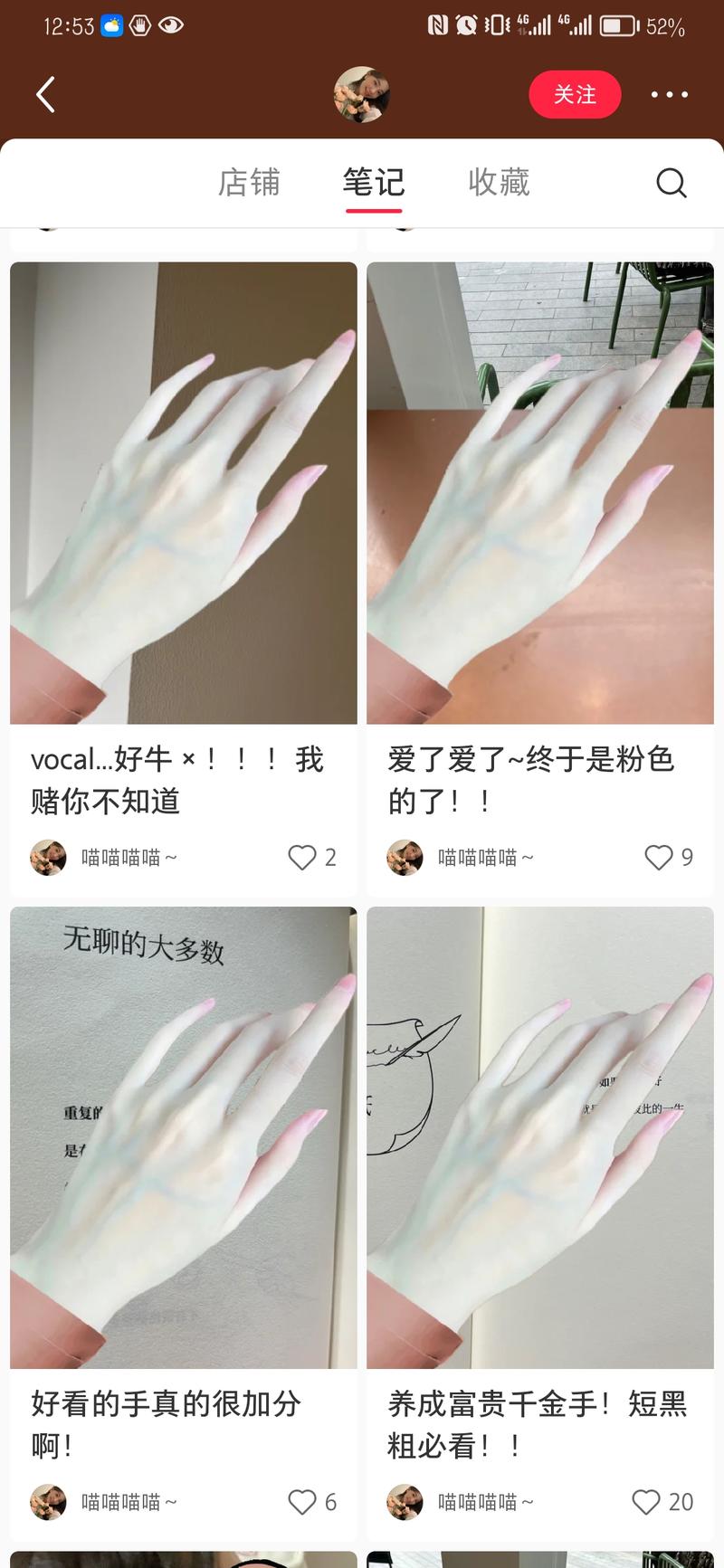Viewport: 724px width, 1568px height.
Task: Open the three-dot overflow menu
Action: click(669, 94)
